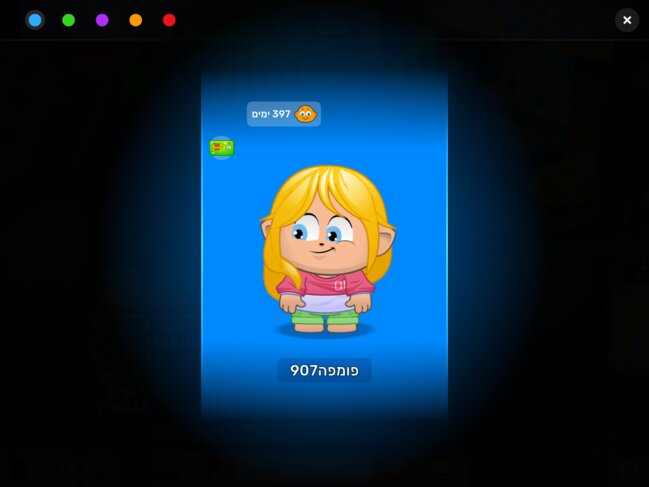The height and width of the screenshot is (487, 649).
Task: Close the profile card overlay
Action: point(627,20)
